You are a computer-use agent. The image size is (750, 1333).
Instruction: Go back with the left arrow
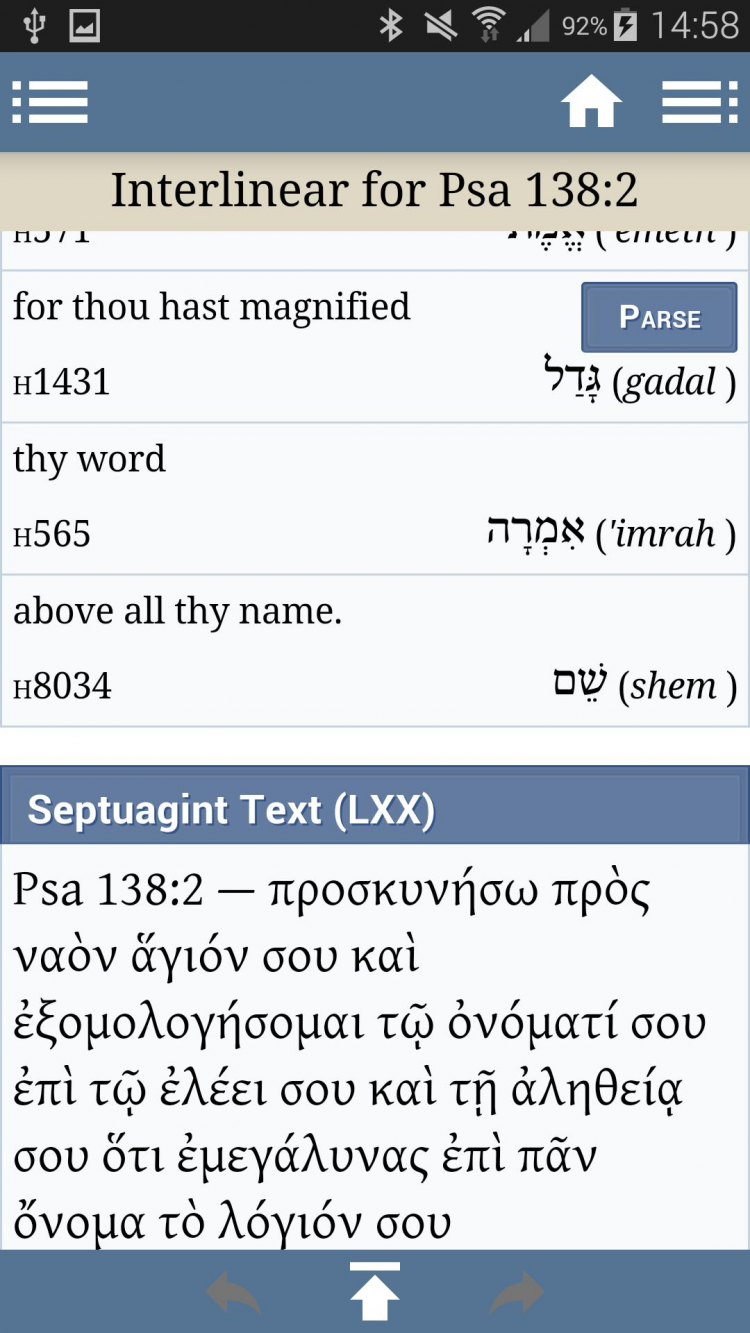[x=233, y=1293]
